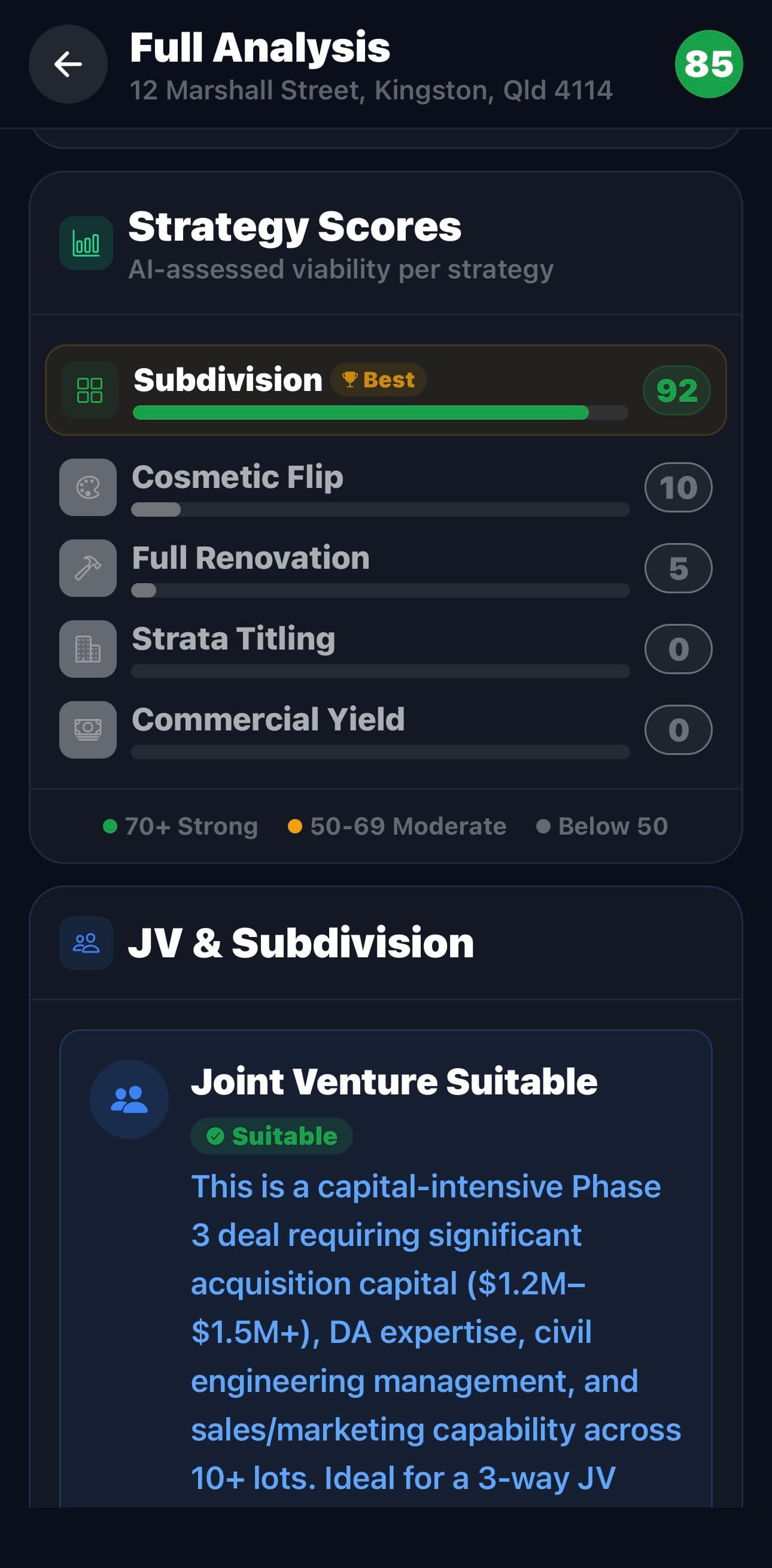The image size is (772, 1568).
Task: Click the Joint Venture person avatar icon
Action: coord(128,1099)
